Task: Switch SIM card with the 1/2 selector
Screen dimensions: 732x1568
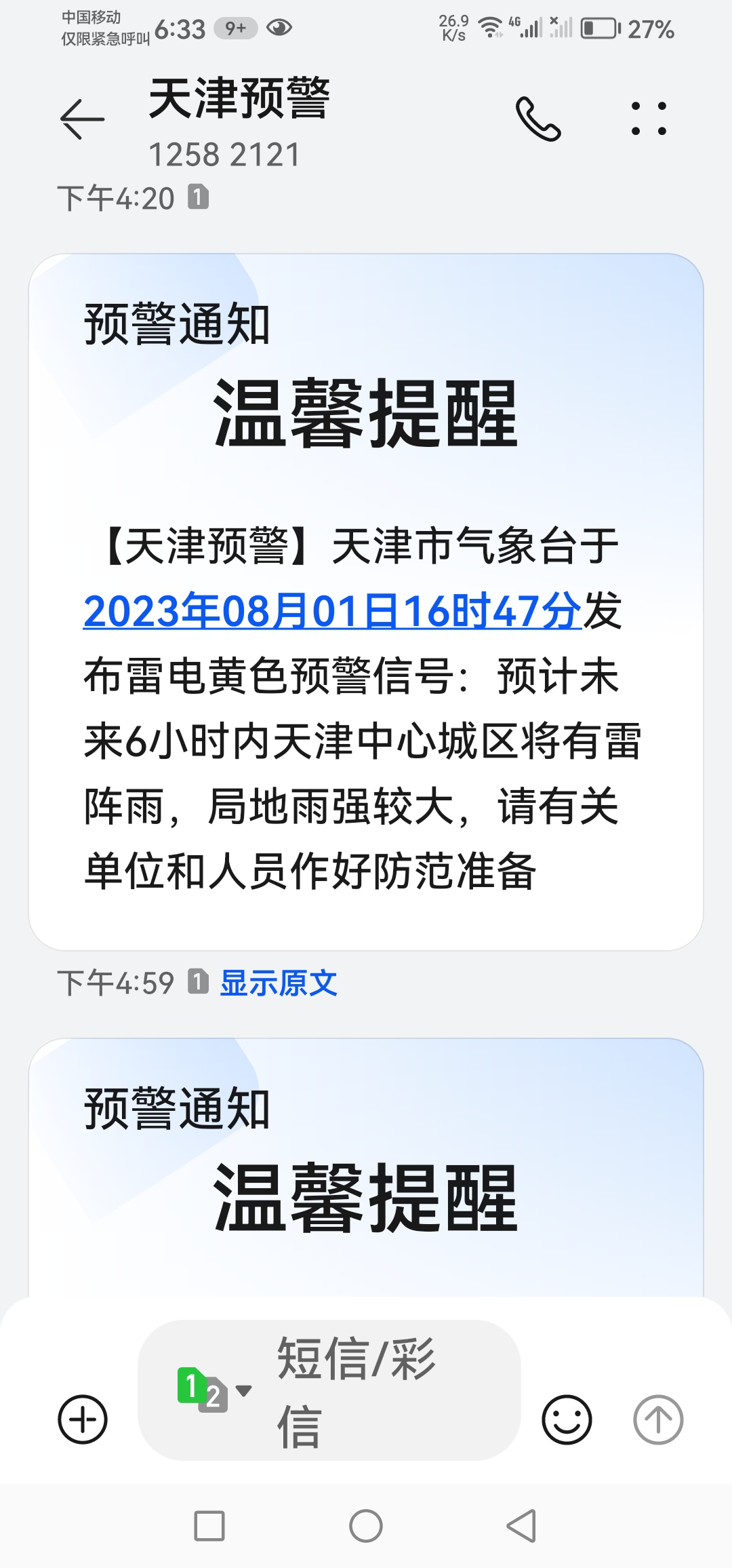Action: click(213, 1390)
